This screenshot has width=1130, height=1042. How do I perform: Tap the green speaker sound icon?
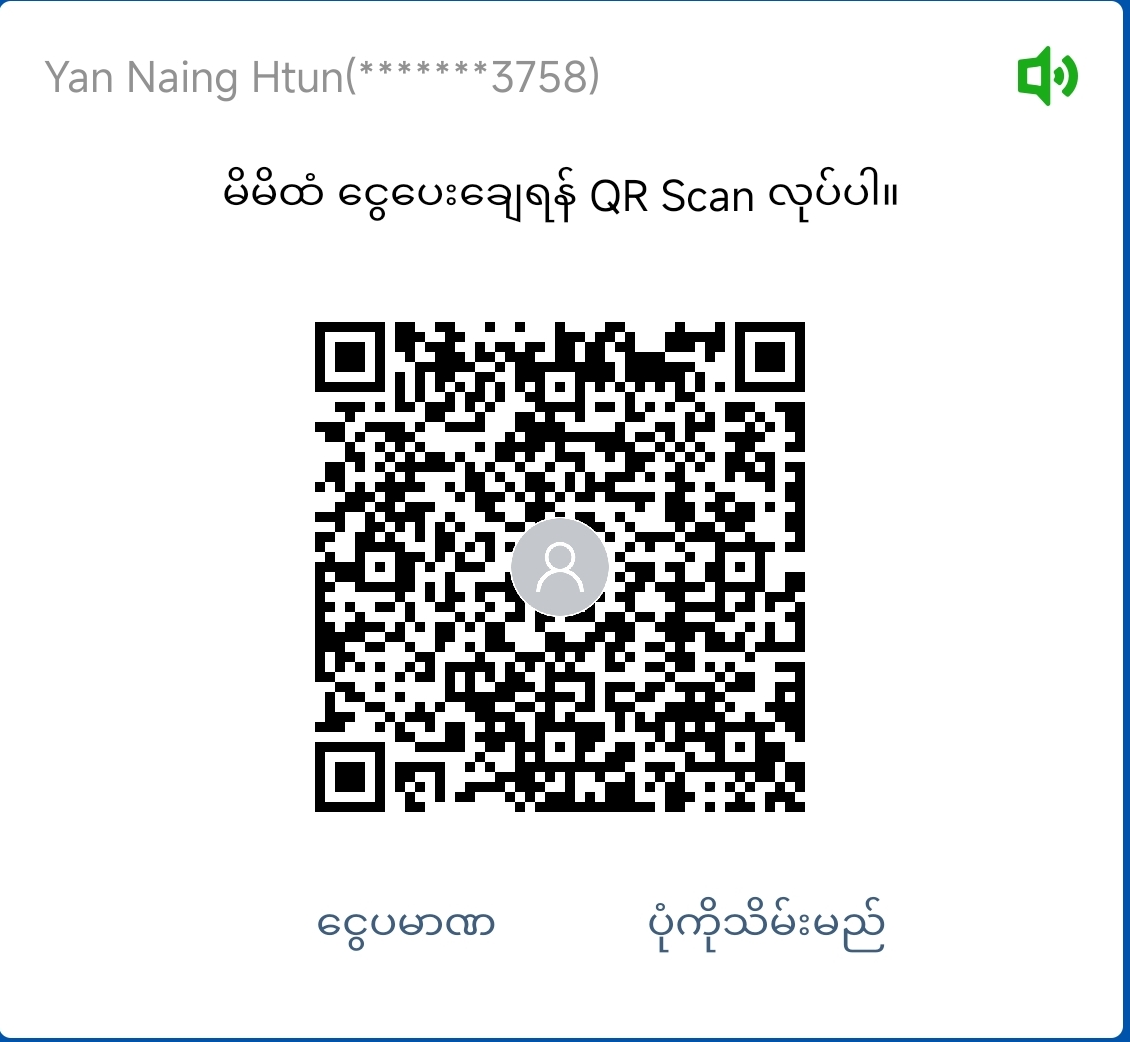pos(1046,76)
